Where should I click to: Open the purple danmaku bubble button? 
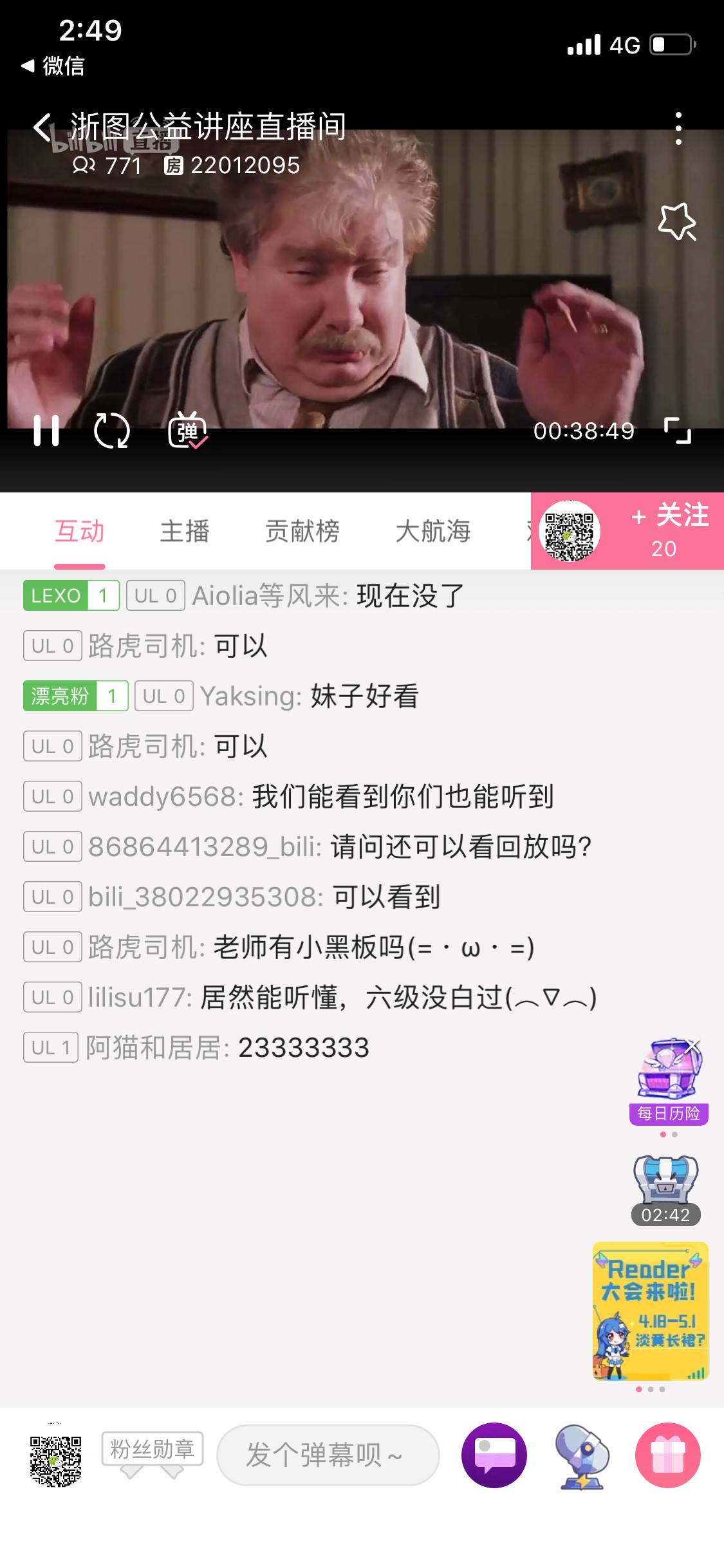(494, 1455)
